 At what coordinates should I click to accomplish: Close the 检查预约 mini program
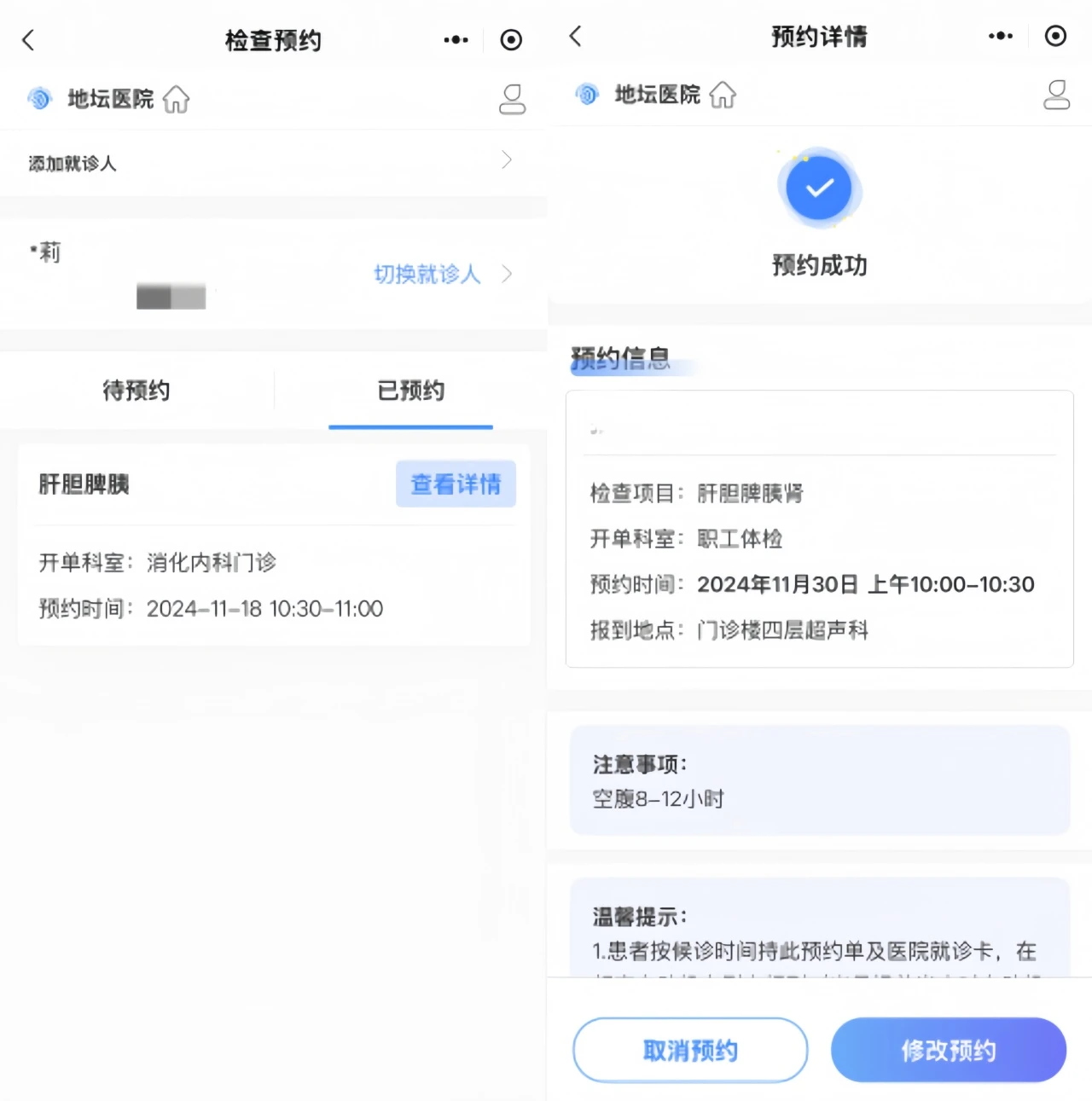[x=511, y=40]
